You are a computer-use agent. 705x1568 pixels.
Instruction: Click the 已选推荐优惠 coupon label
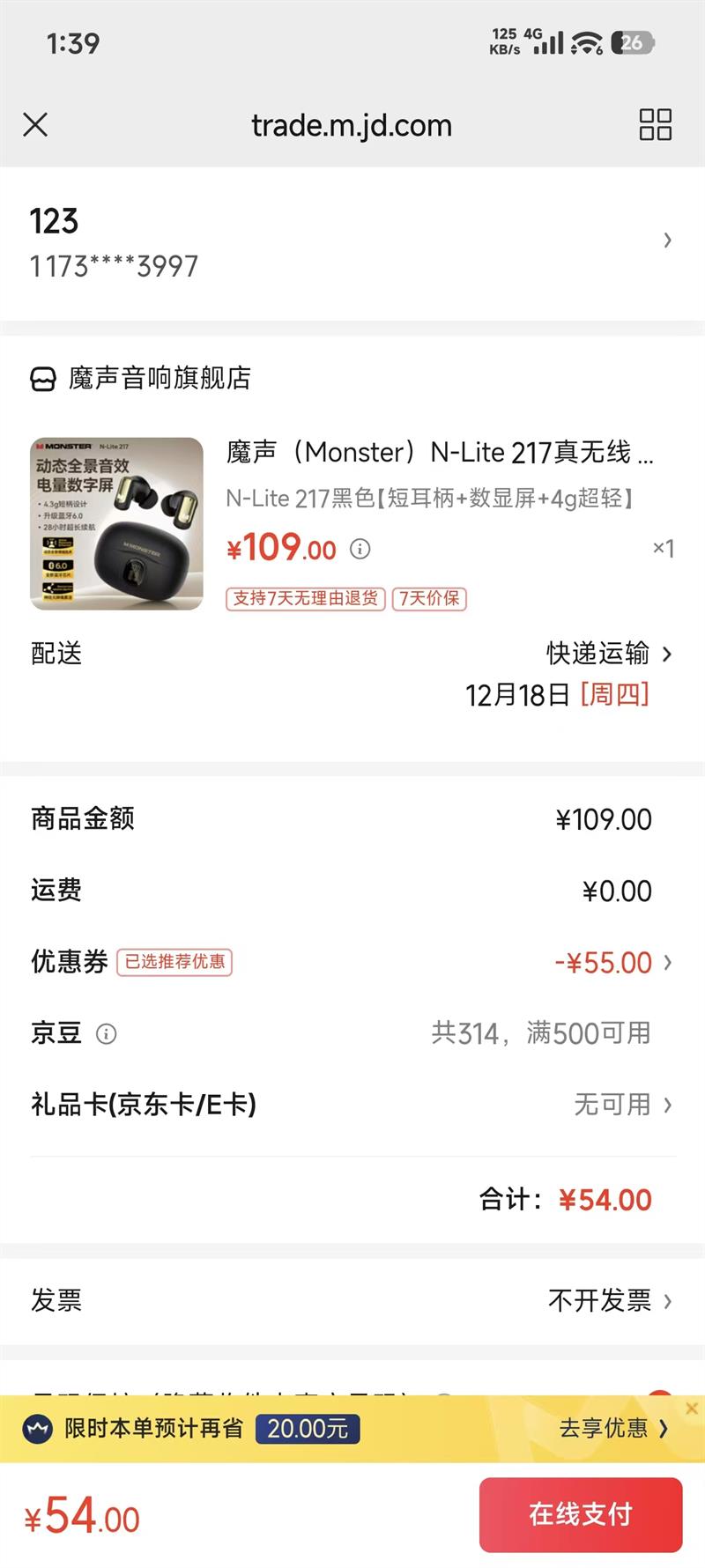174,964
